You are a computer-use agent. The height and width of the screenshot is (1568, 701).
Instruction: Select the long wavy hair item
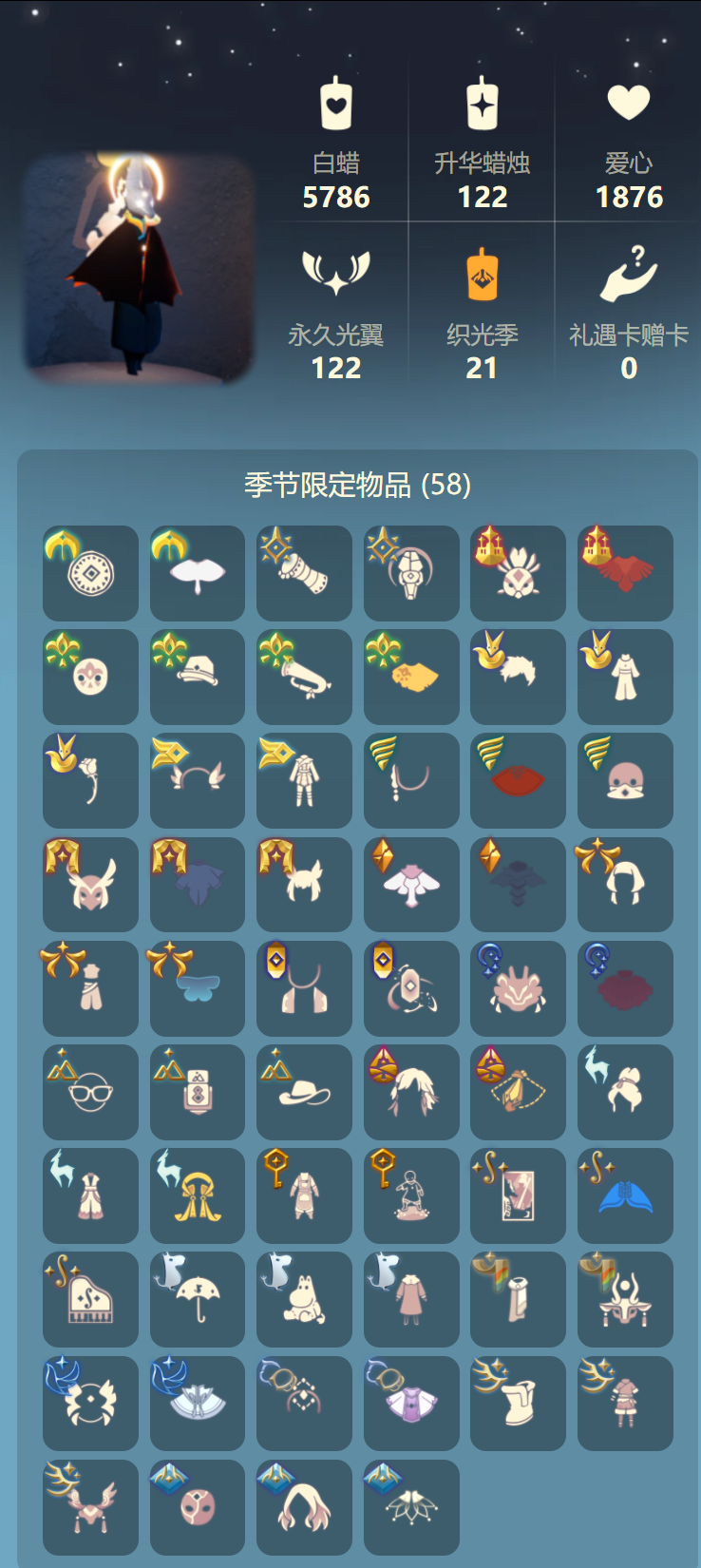(303, 1507)
